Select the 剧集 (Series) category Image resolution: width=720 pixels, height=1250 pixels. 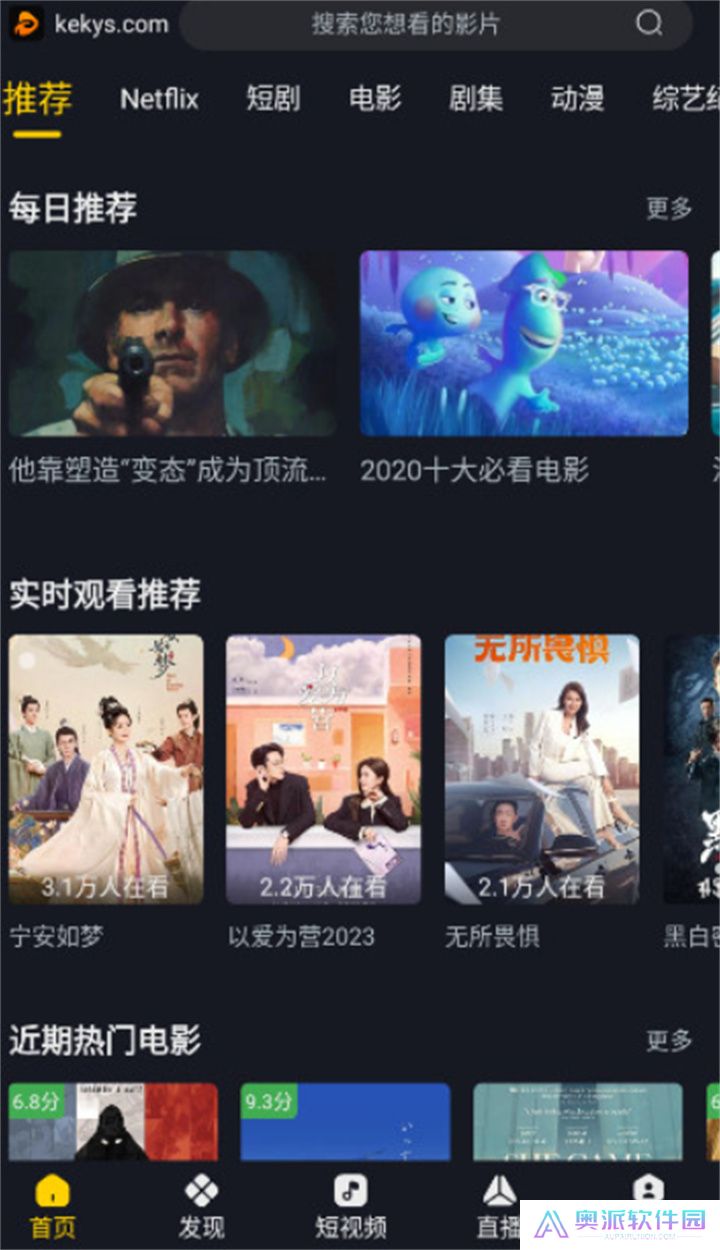click(x=475, y=99)
